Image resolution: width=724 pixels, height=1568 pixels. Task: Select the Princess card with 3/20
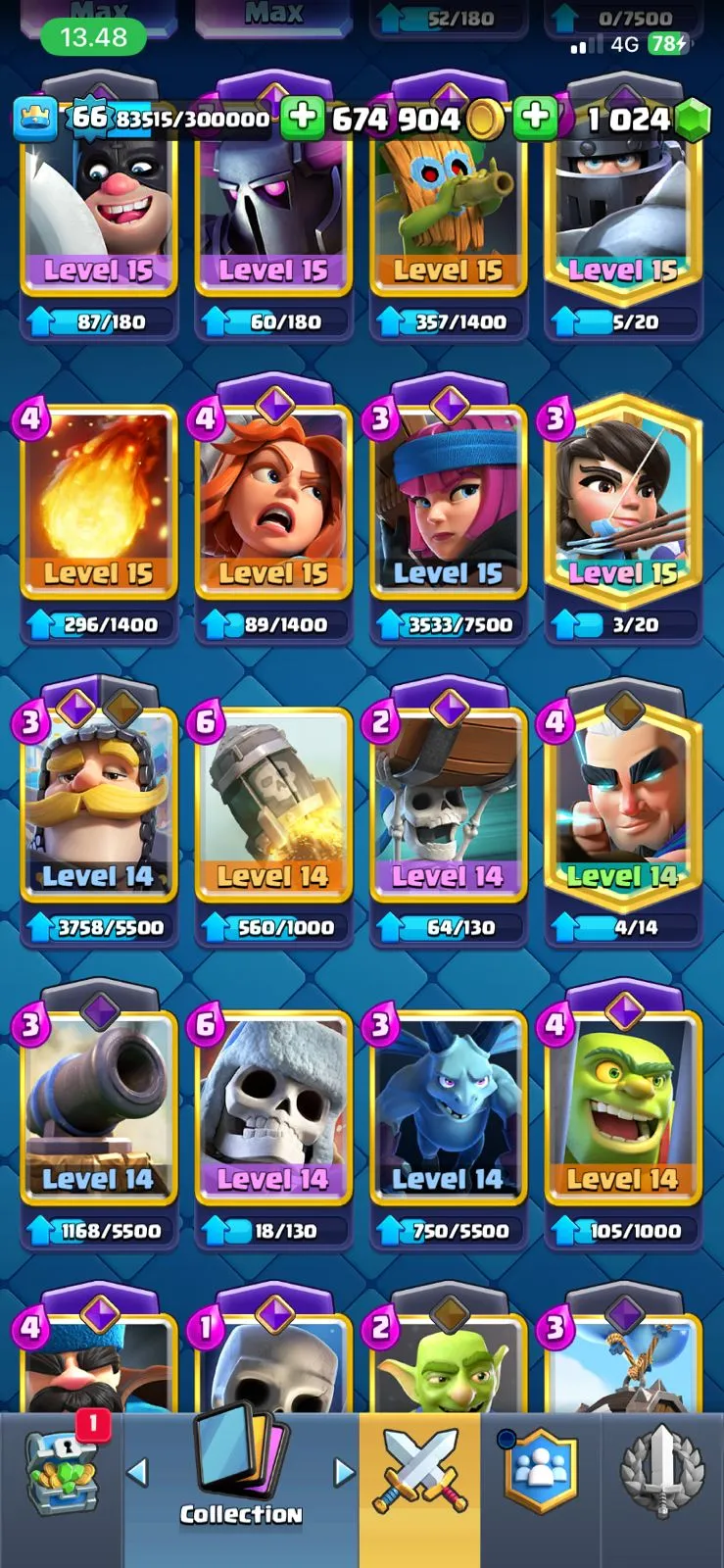623,505
